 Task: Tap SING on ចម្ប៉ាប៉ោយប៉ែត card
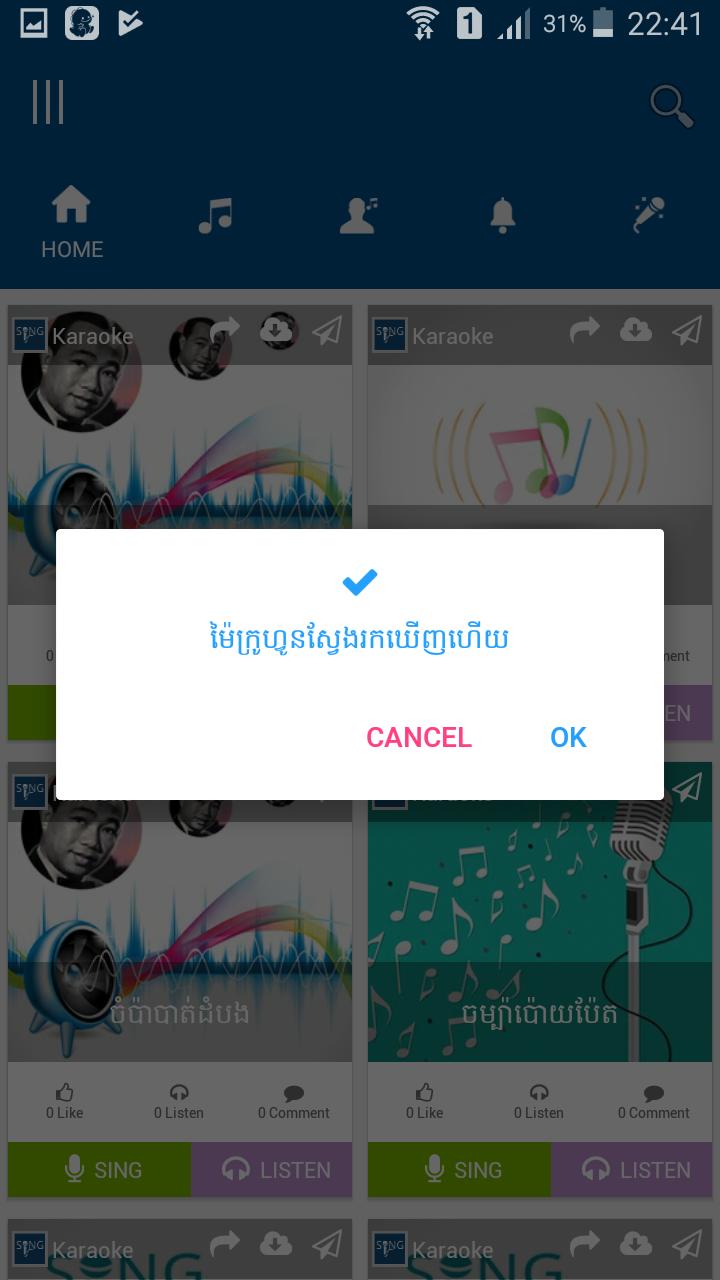click(x=459, y=1169)
